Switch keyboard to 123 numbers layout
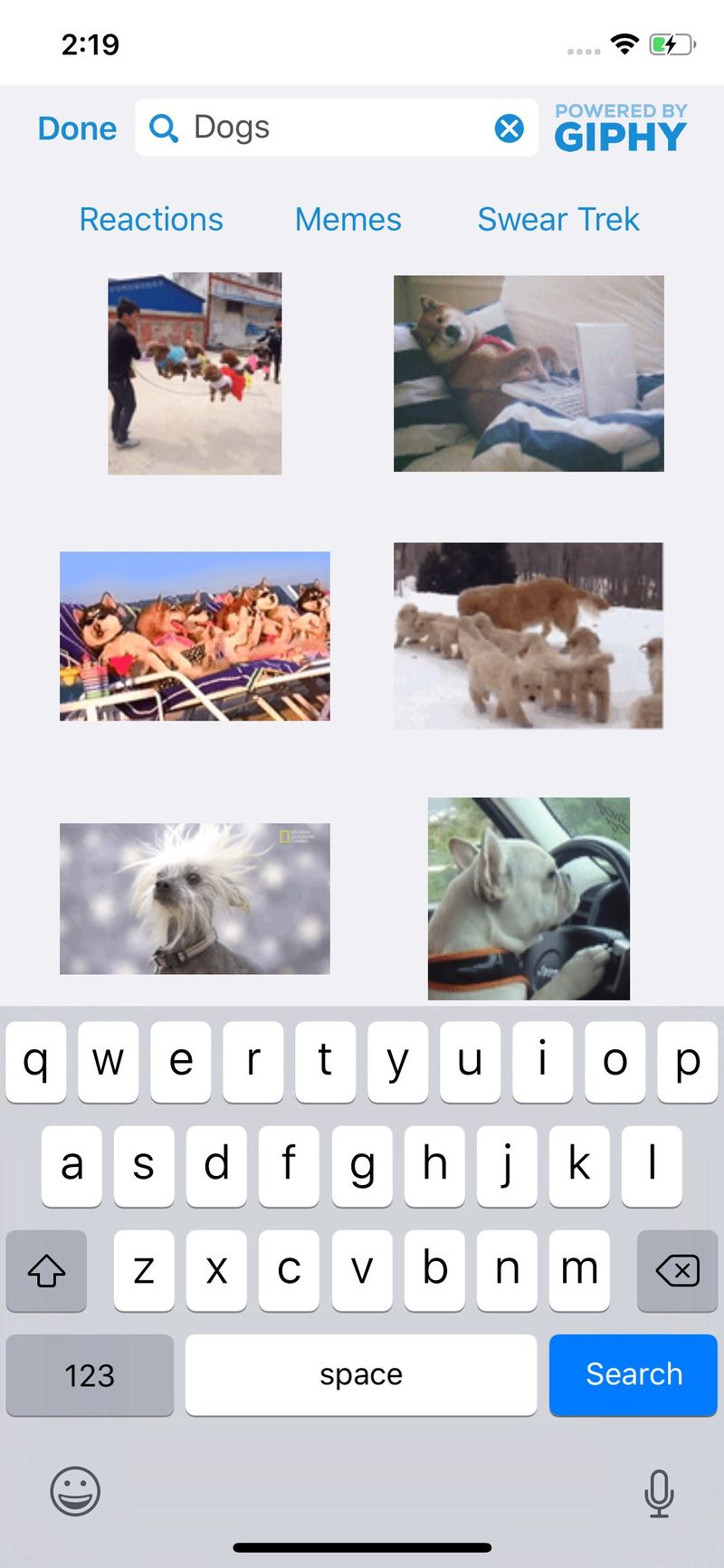Screen dimensions: 724x1568 coord(90,1374)
